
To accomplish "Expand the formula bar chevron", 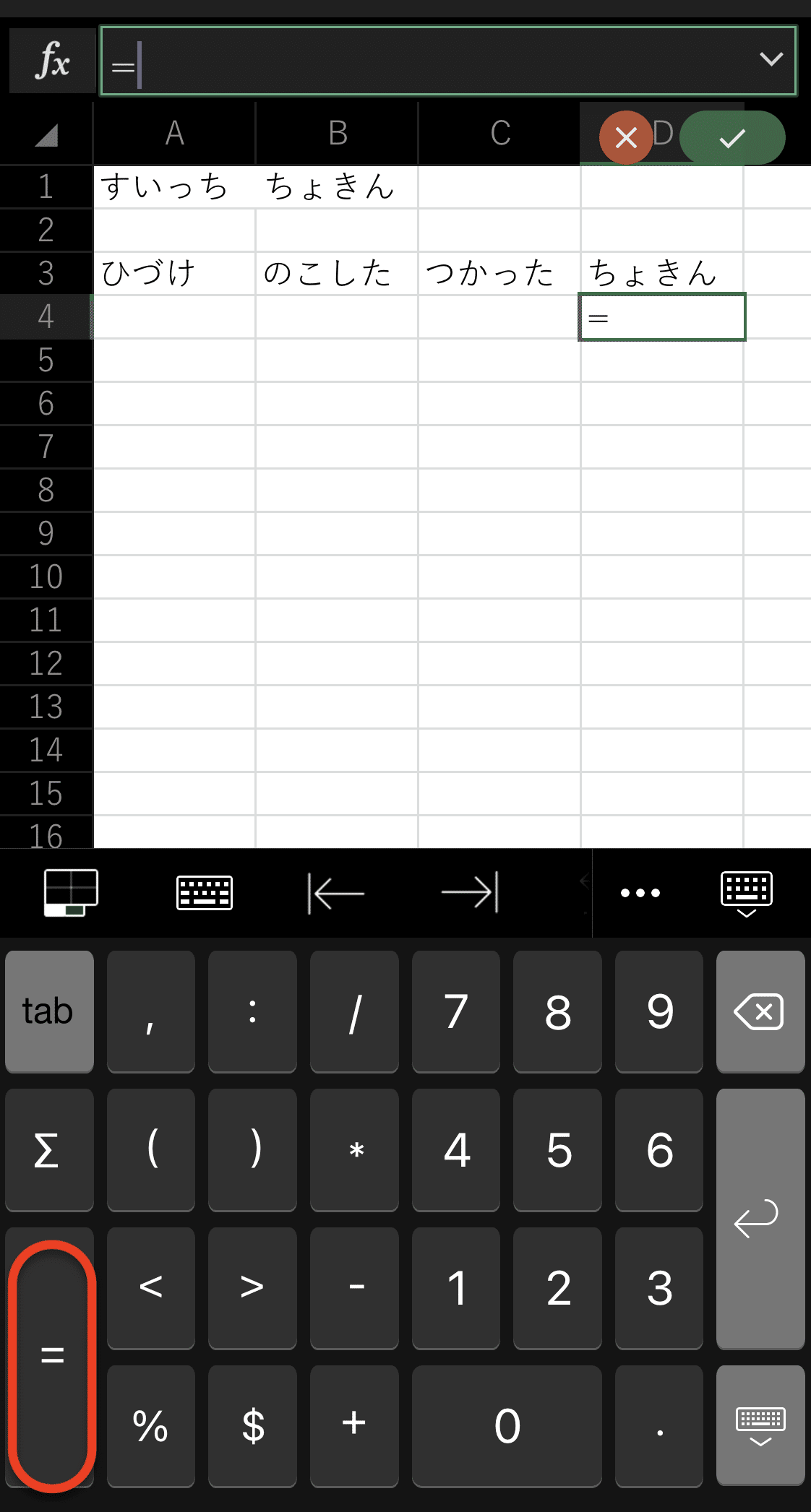I will click(771, 59).
